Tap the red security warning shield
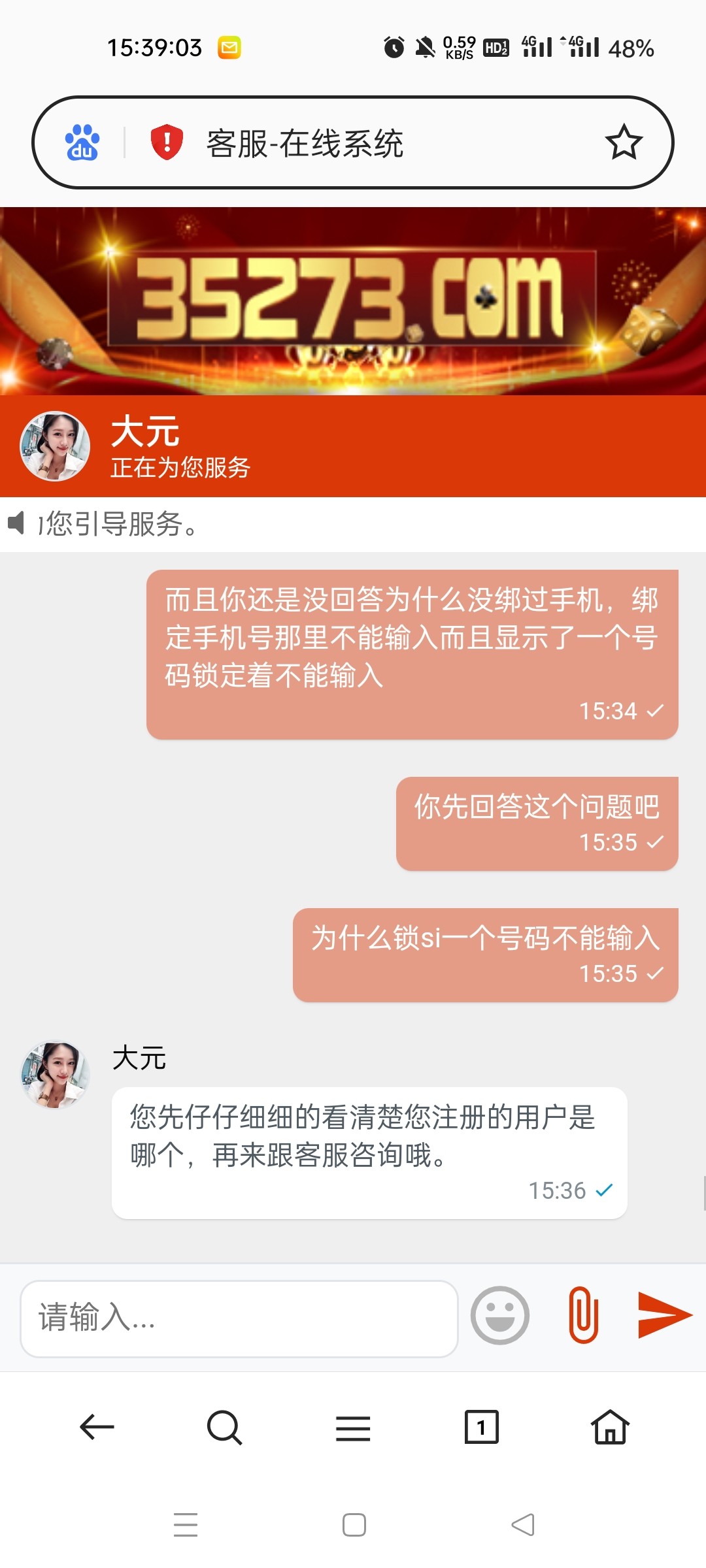706x1568 pixels. coord(167,142)
